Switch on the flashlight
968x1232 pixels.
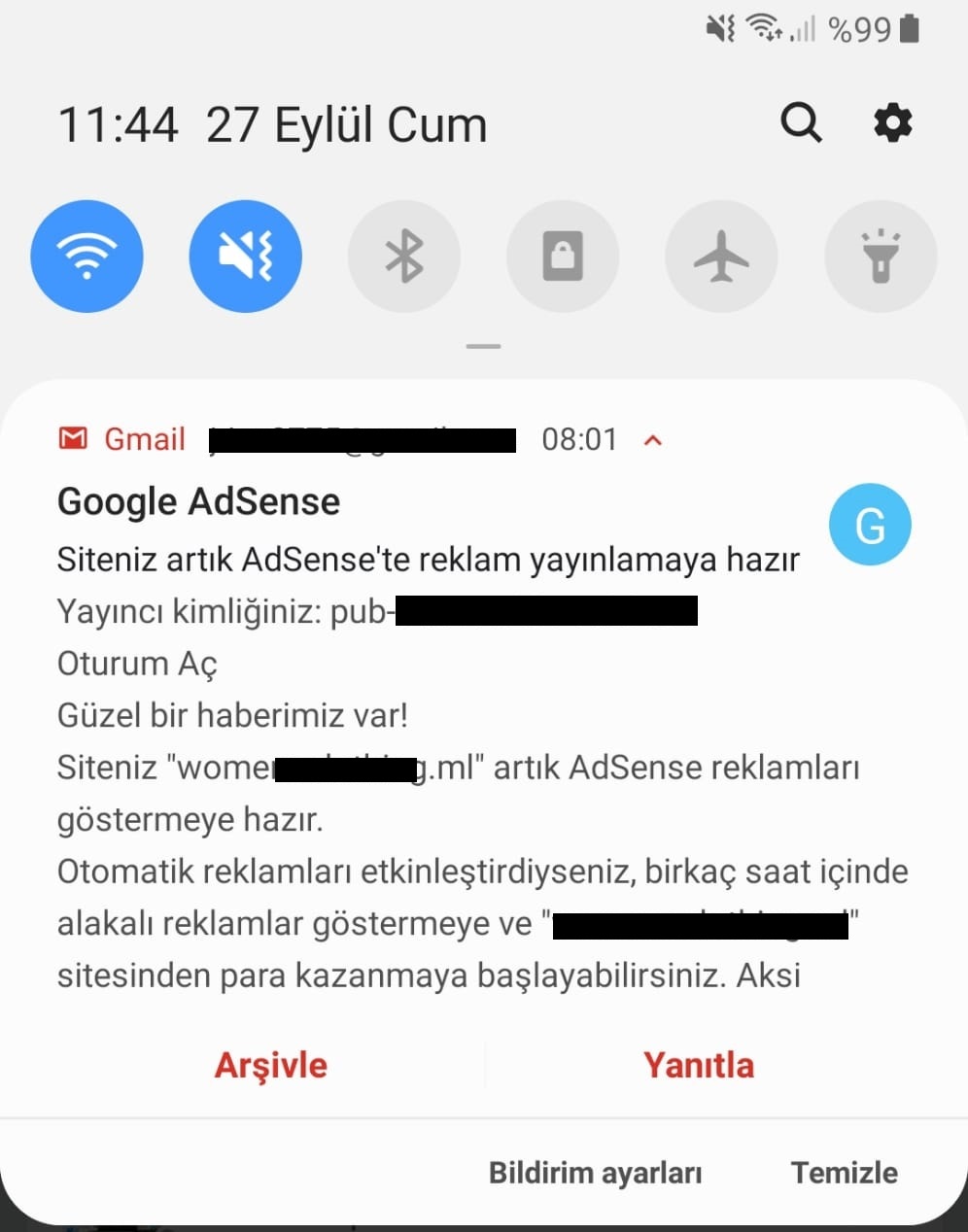(880, 257)
